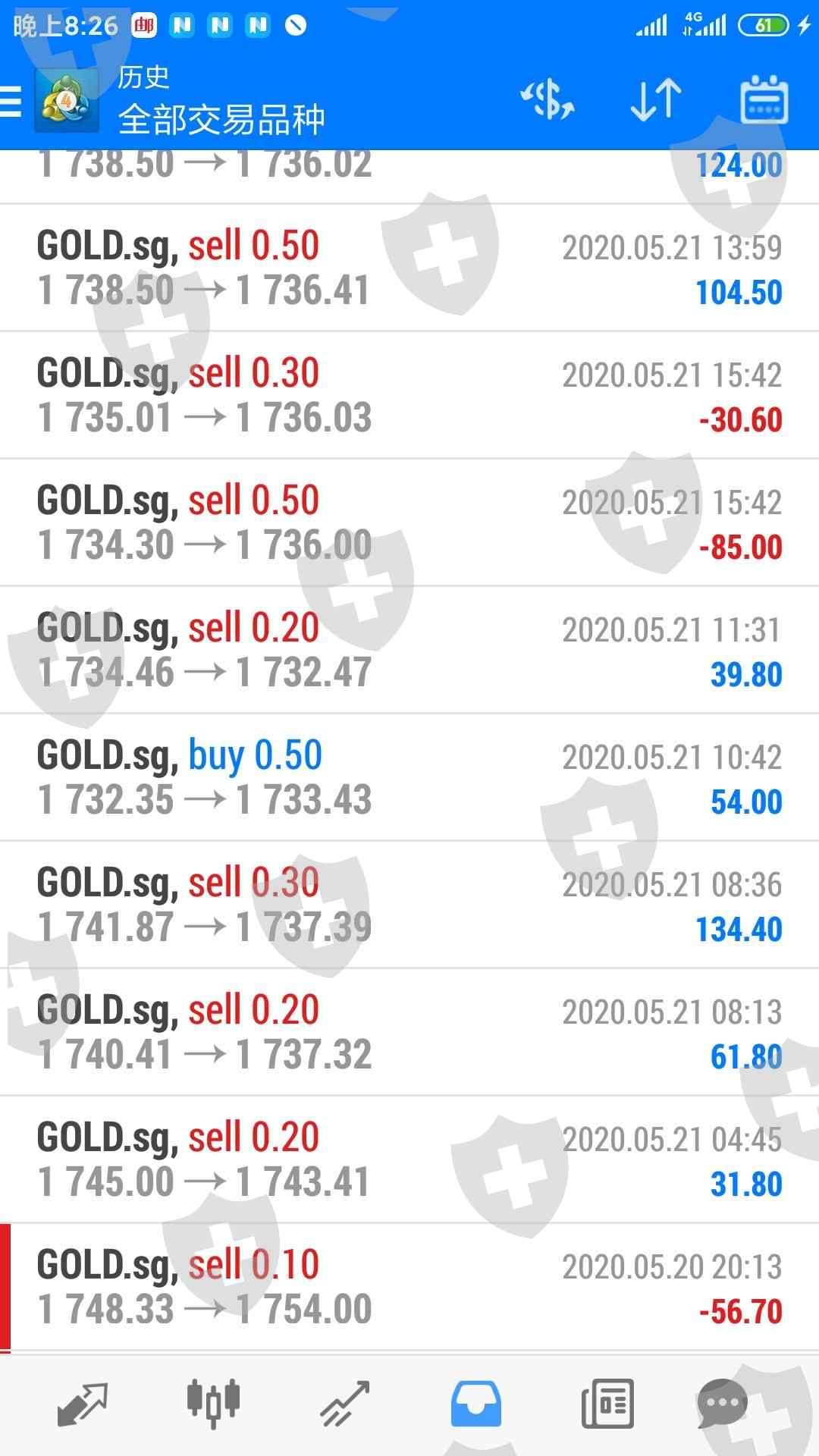Viewport: 819px width, 1456px height.
Task: View details of trade with 134.40 profit
Action: tap(409, 905)
